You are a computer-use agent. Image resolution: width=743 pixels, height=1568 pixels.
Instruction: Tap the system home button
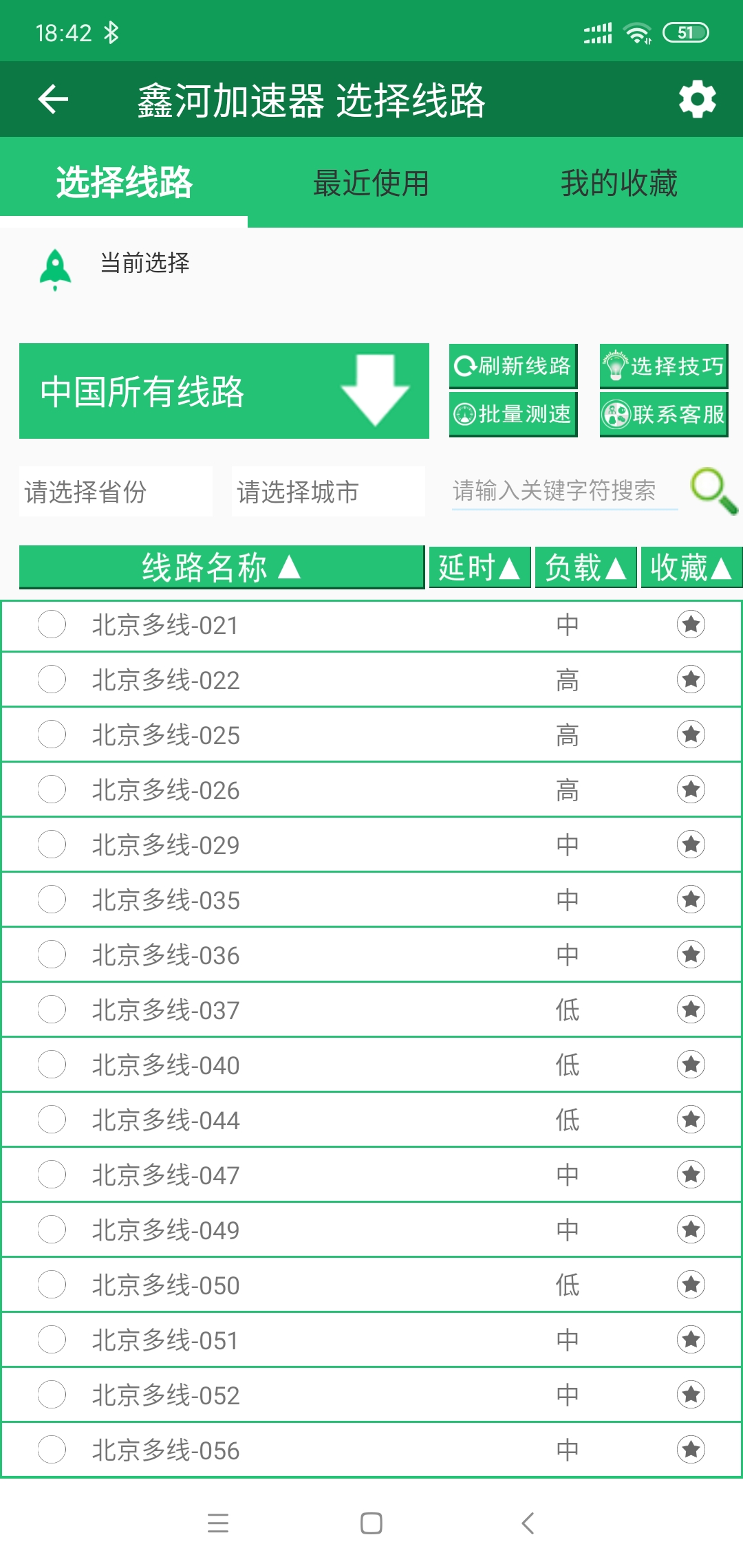pos(371,1523)
